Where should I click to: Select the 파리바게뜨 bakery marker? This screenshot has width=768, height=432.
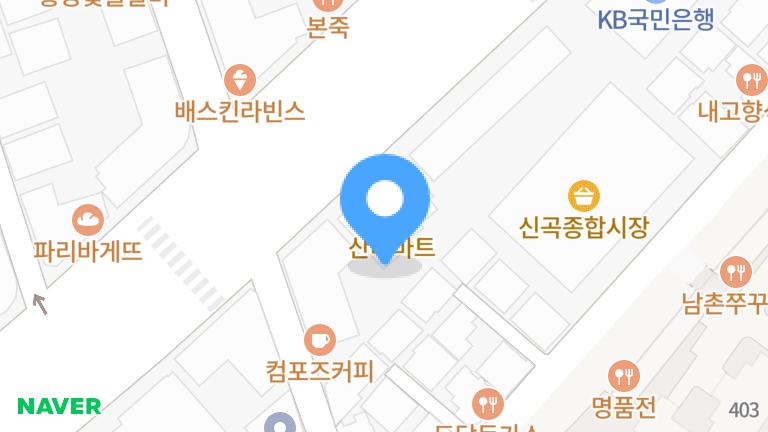click(88, 220)
